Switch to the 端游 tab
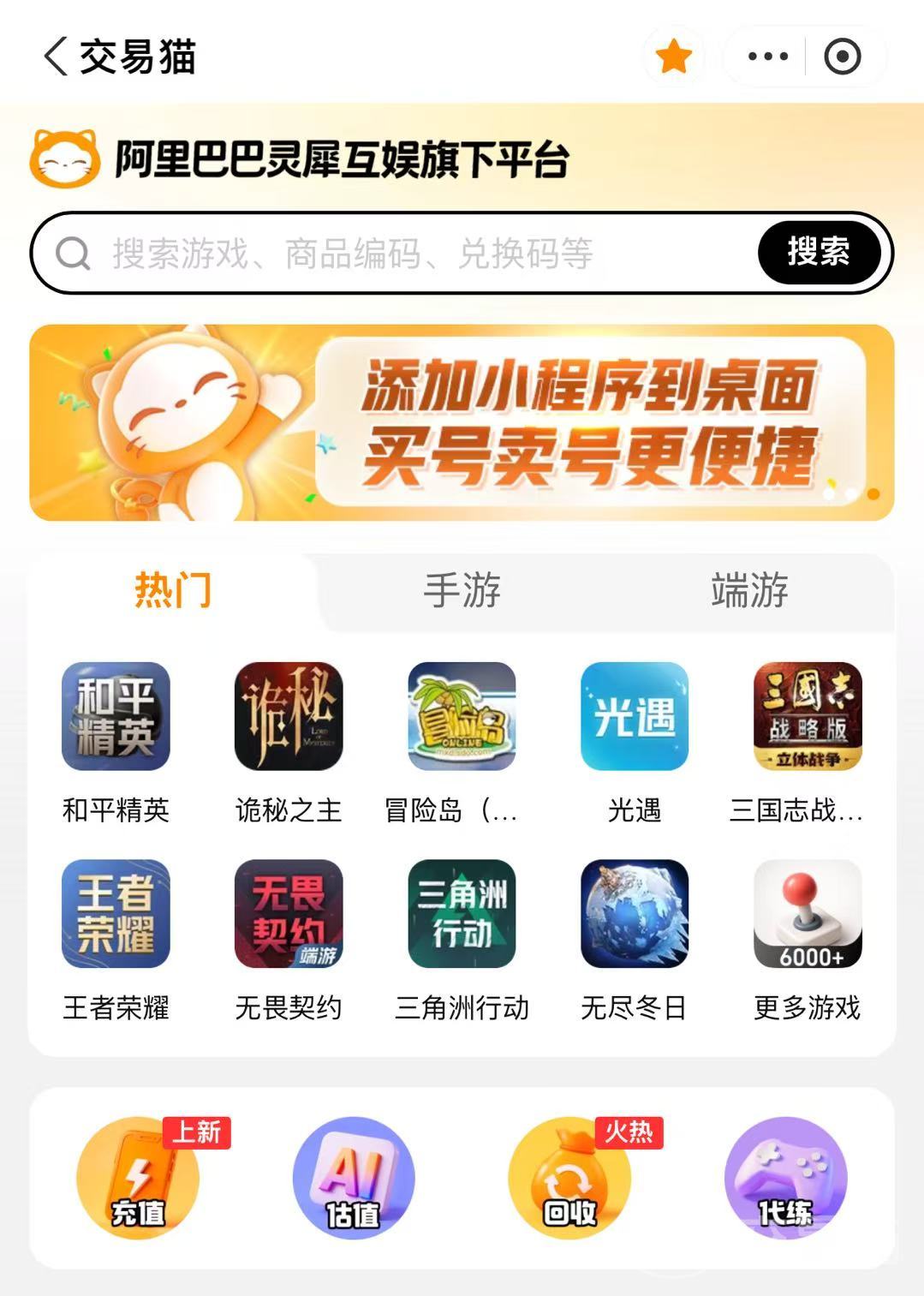924x1296 pixels. [x=750, y=590]
